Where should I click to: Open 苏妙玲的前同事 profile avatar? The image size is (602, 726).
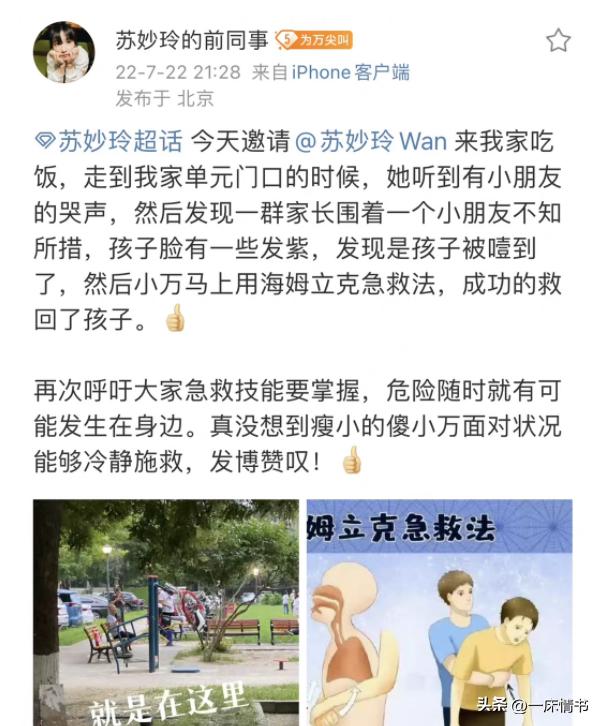click(64, 53)
